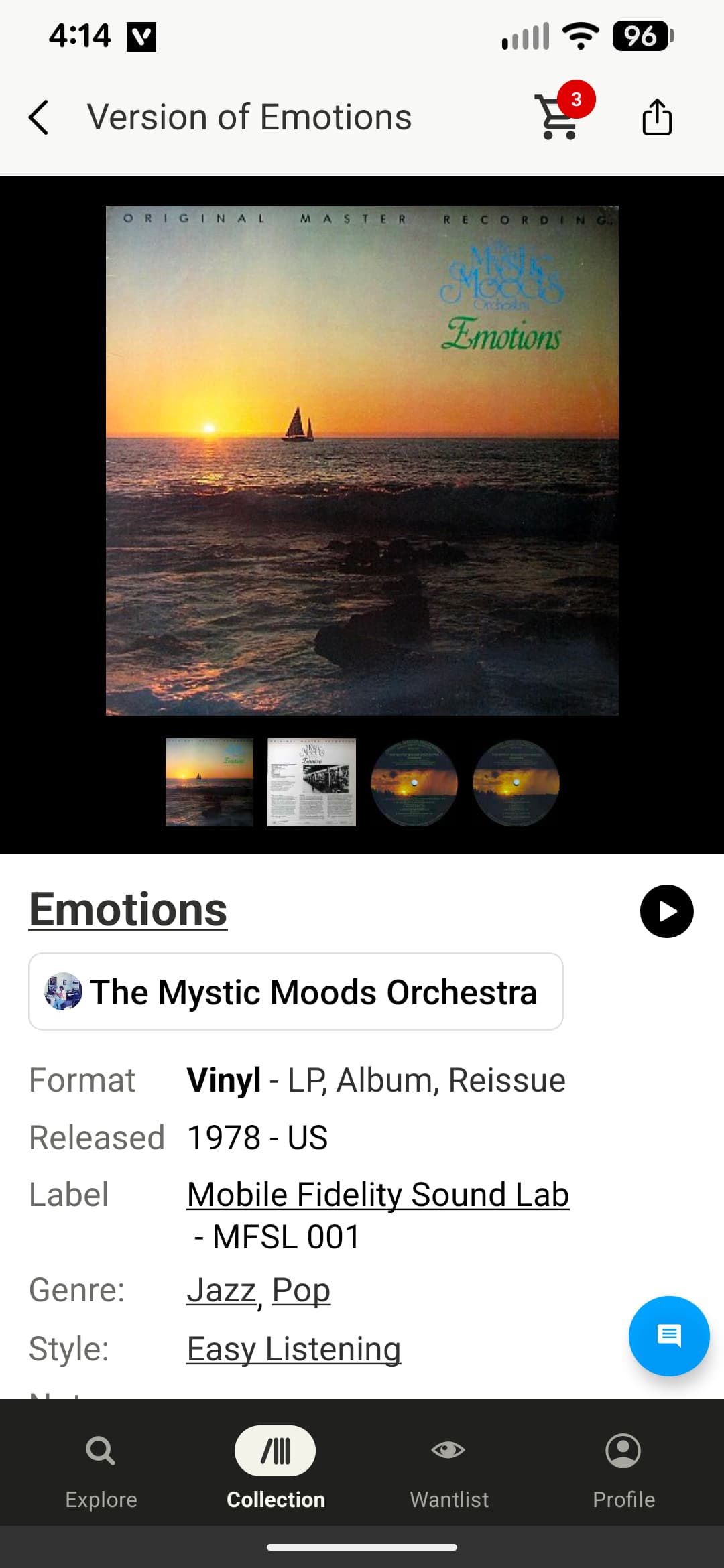Image resolution: width=724 pixels, height=1568 pixels.
Task: Open The Mystic Moods Orchestra artist page
Action: [296, 992]
